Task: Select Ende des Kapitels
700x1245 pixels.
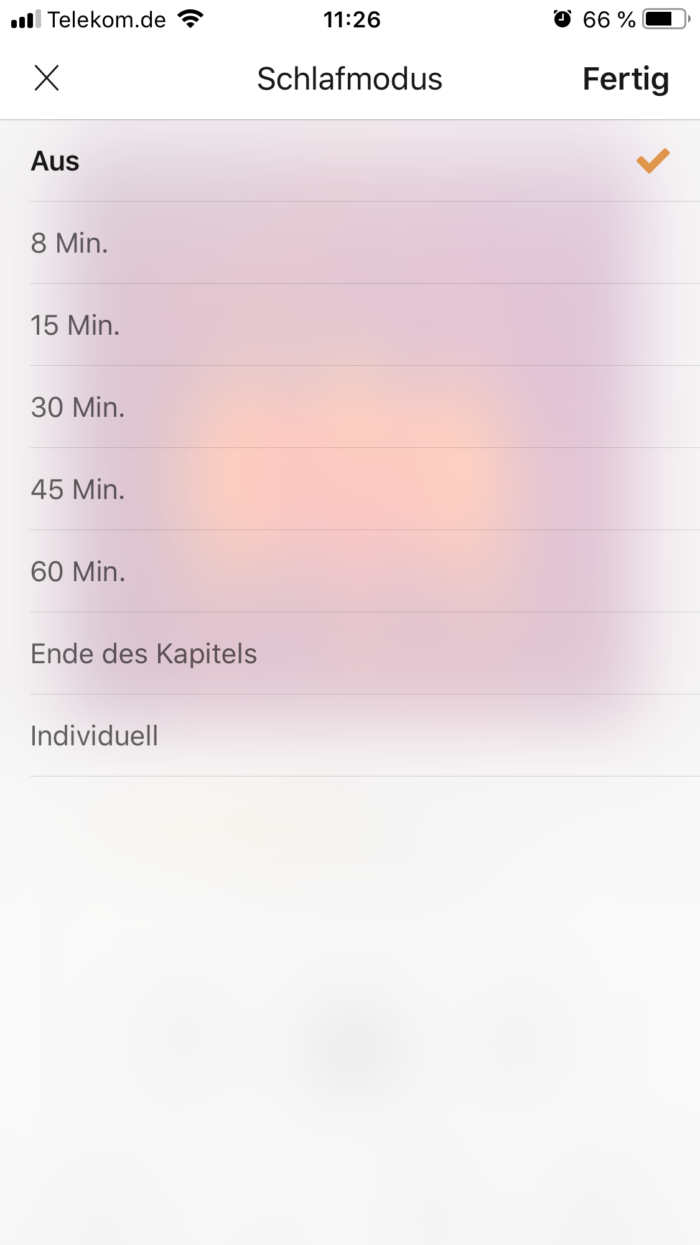Action: 350,654
